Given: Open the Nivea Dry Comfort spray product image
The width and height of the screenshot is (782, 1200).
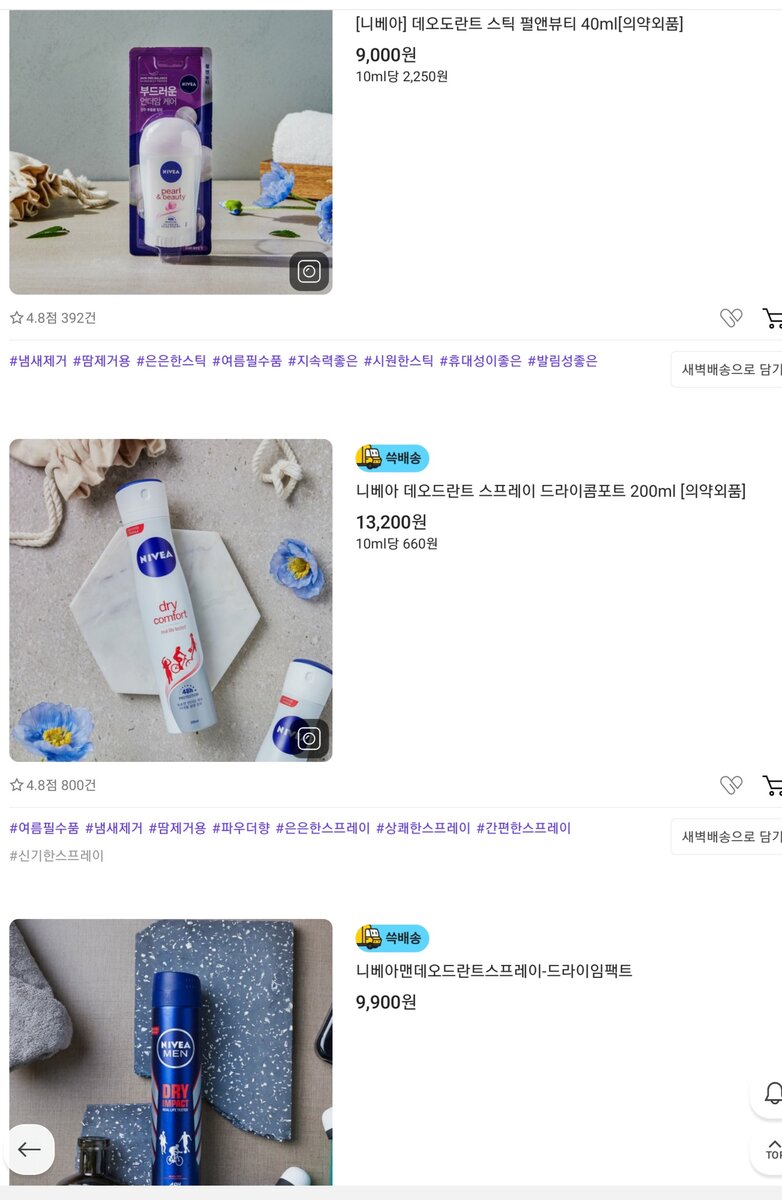Looking at the screenshot, I should [170, 600].
